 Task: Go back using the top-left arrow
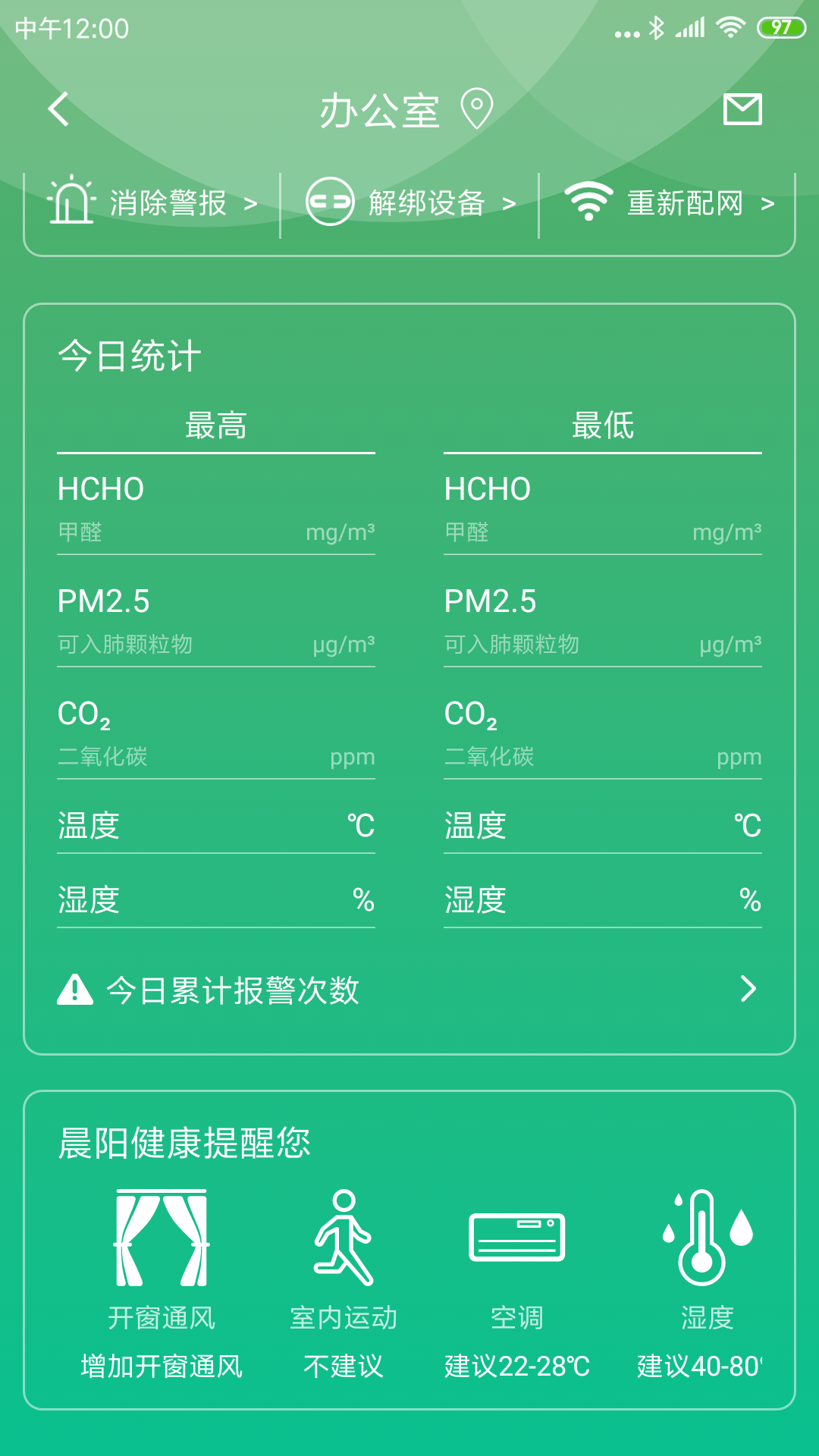point(59,109)
